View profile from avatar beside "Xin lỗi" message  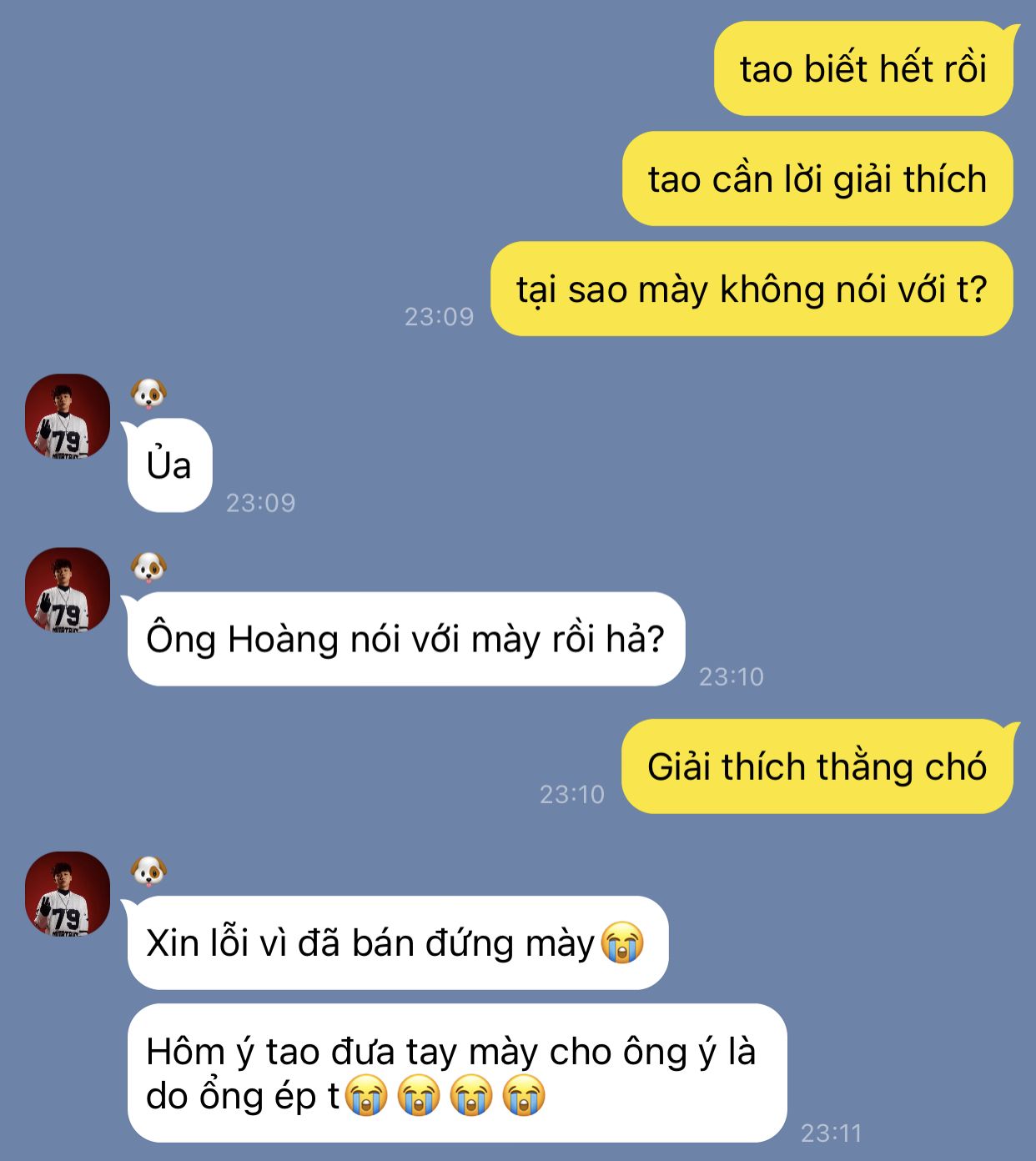[68, 893]
